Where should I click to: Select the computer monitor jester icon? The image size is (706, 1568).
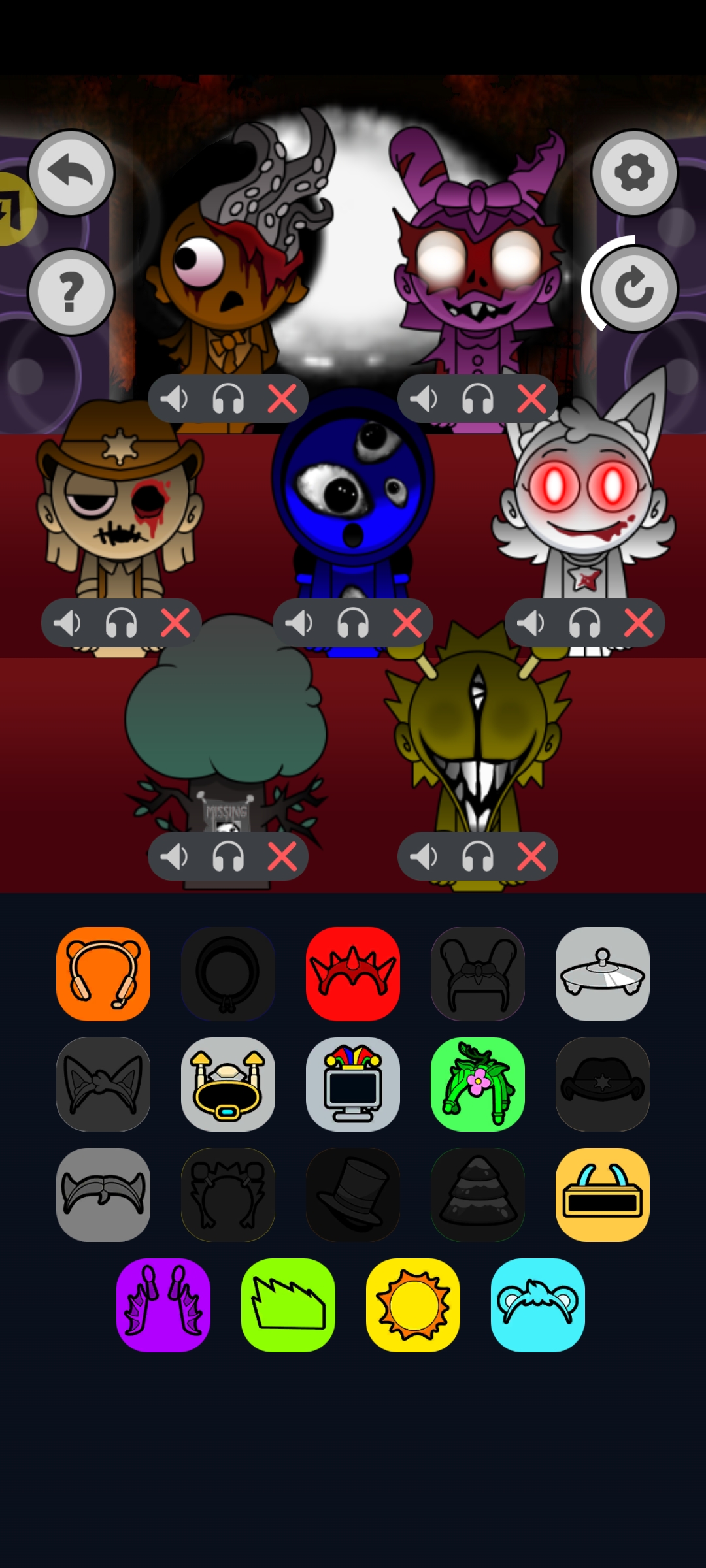[353, 1084]
